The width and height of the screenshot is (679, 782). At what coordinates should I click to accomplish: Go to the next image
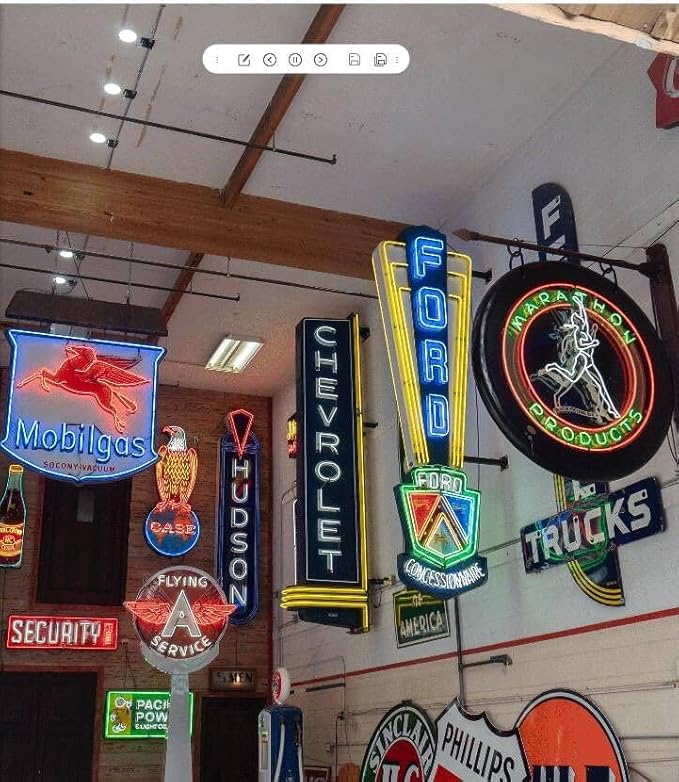click(x=320, y=60)
